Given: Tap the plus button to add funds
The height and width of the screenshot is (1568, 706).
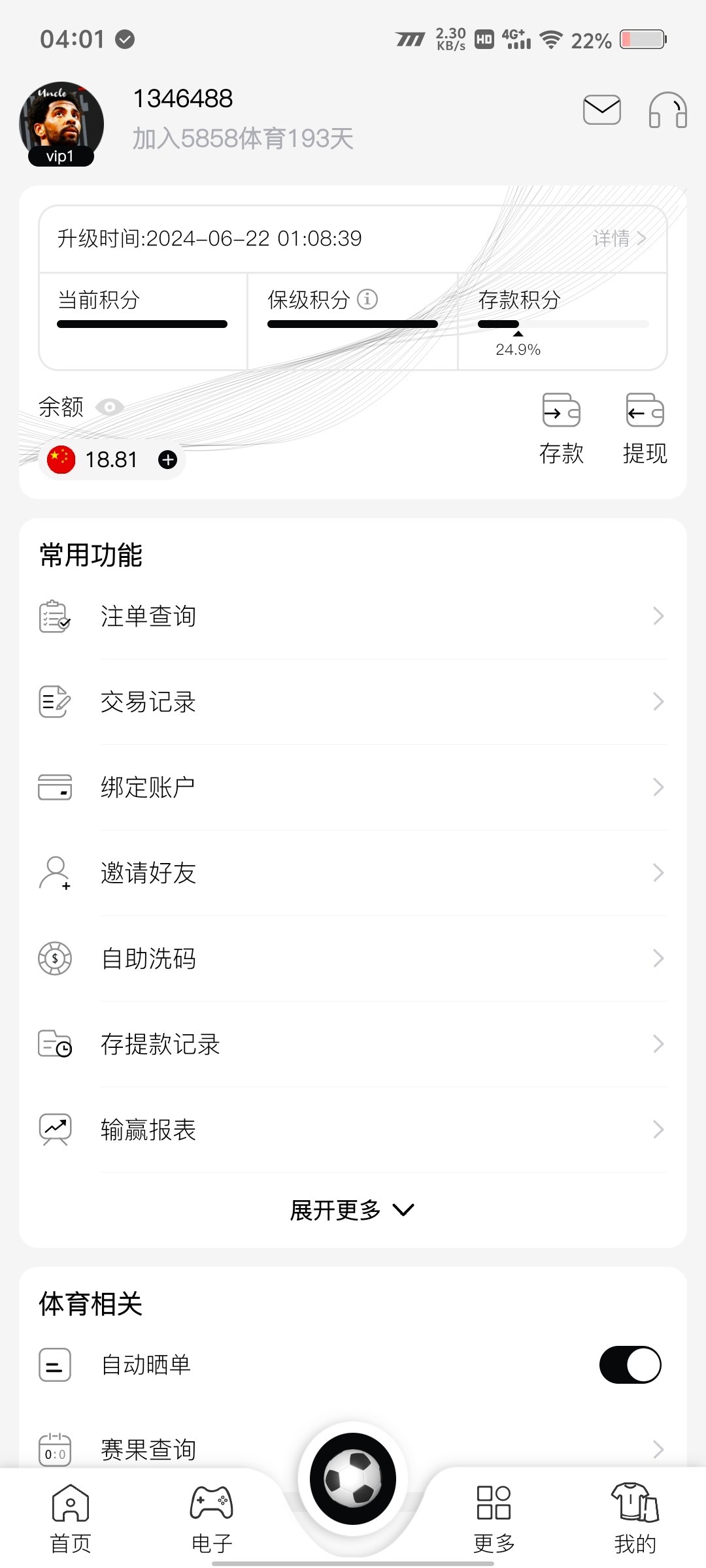Looking at the screenshot, I should (x=167, y=459).
